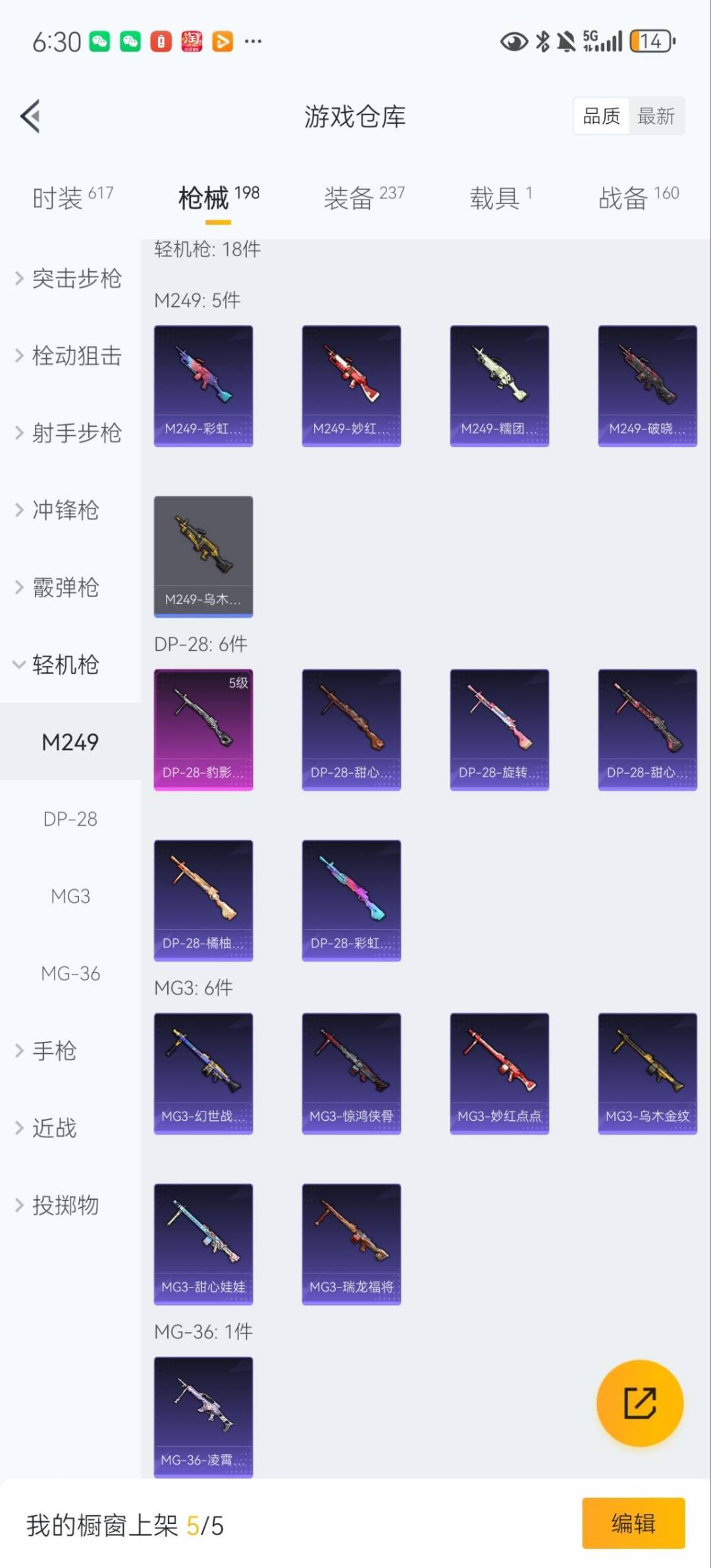The width and height of the screenshot is (711, 1568).
Task: Select 最新 to sort by newest
Action: (656, 116)
